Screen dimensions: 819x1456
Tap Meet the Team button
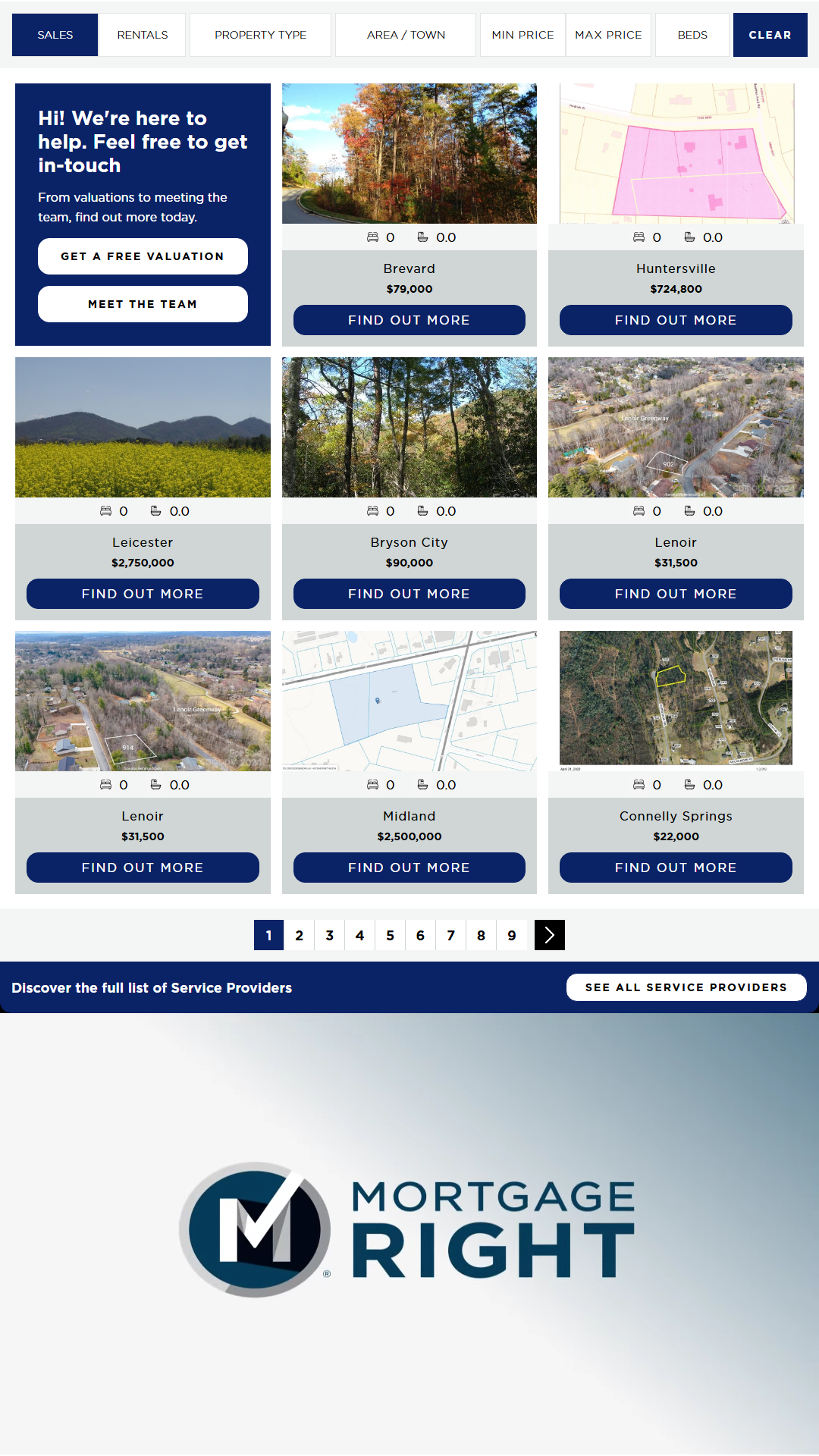pyautogui.click(x=143, y=304)
